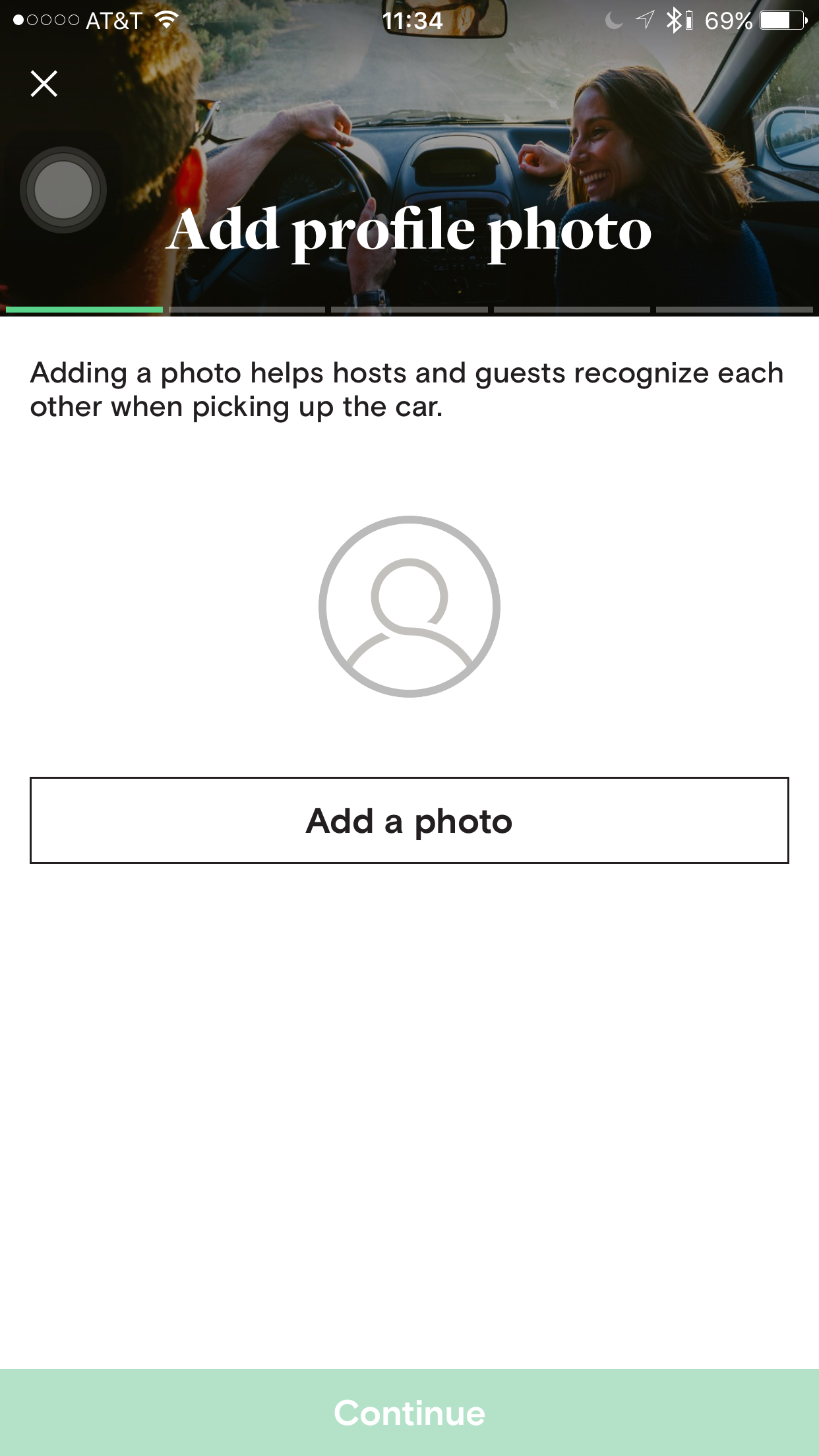The image size is (819, 1456).
Task: Tap Continue at the bottom
Action: pos(409,1412)
